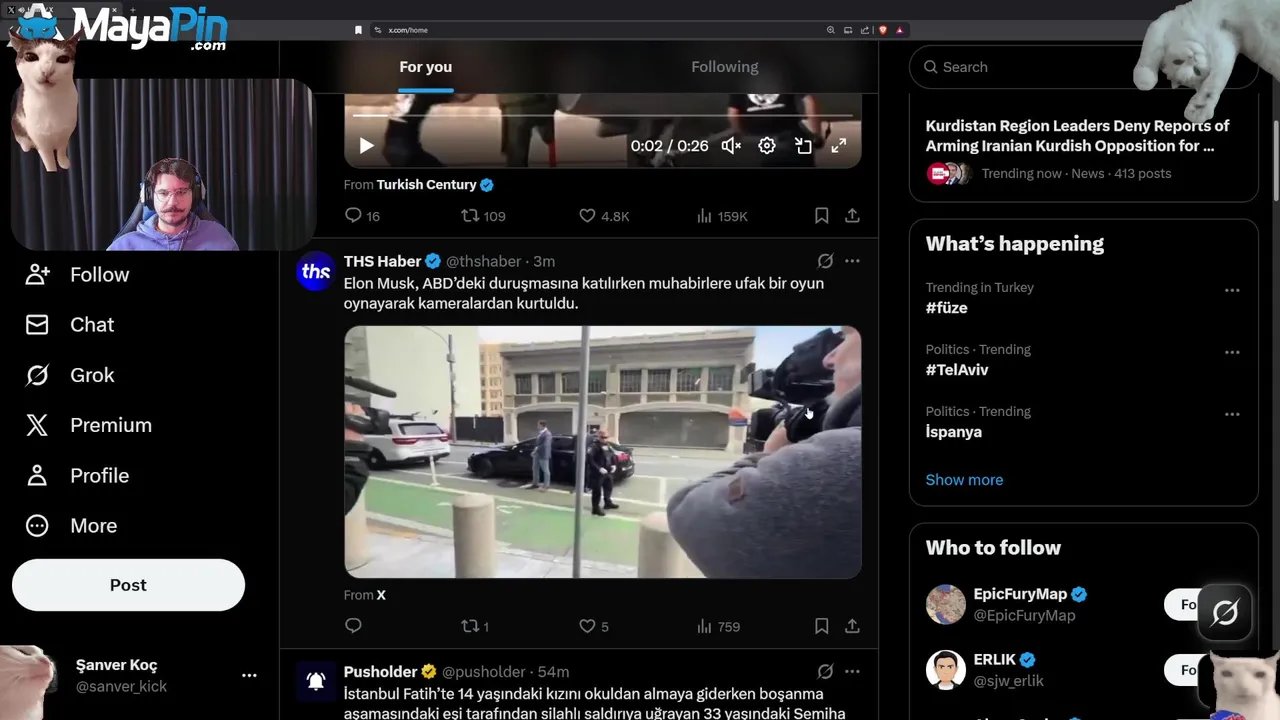Unmute the video player
This screenshot has height=720, width=1280.
[x=731, y=146]
